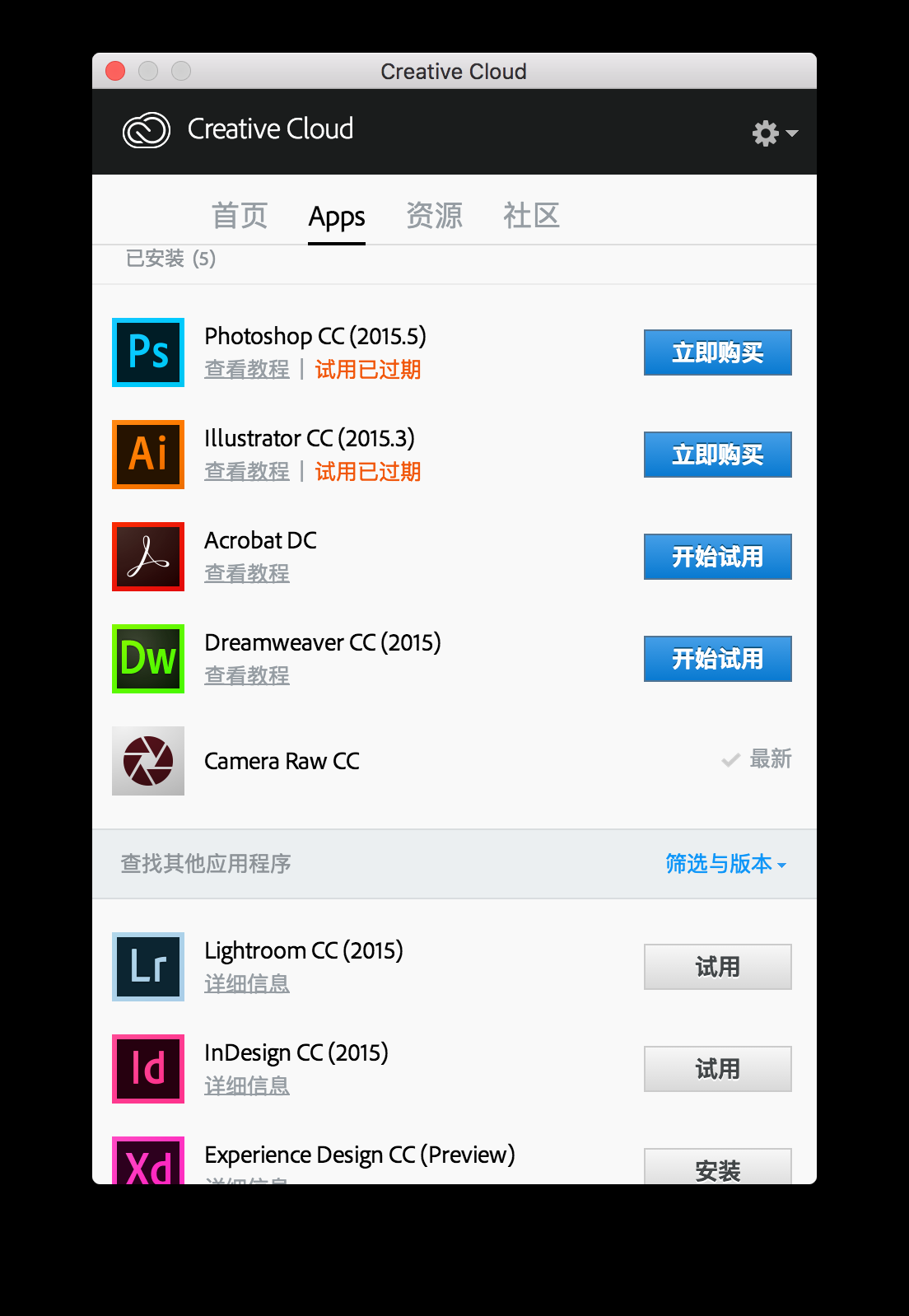View Dreamweaver CC tutorials link
Image resolution: width=909 pixels, height=1316 pixels.
[247, 676]
